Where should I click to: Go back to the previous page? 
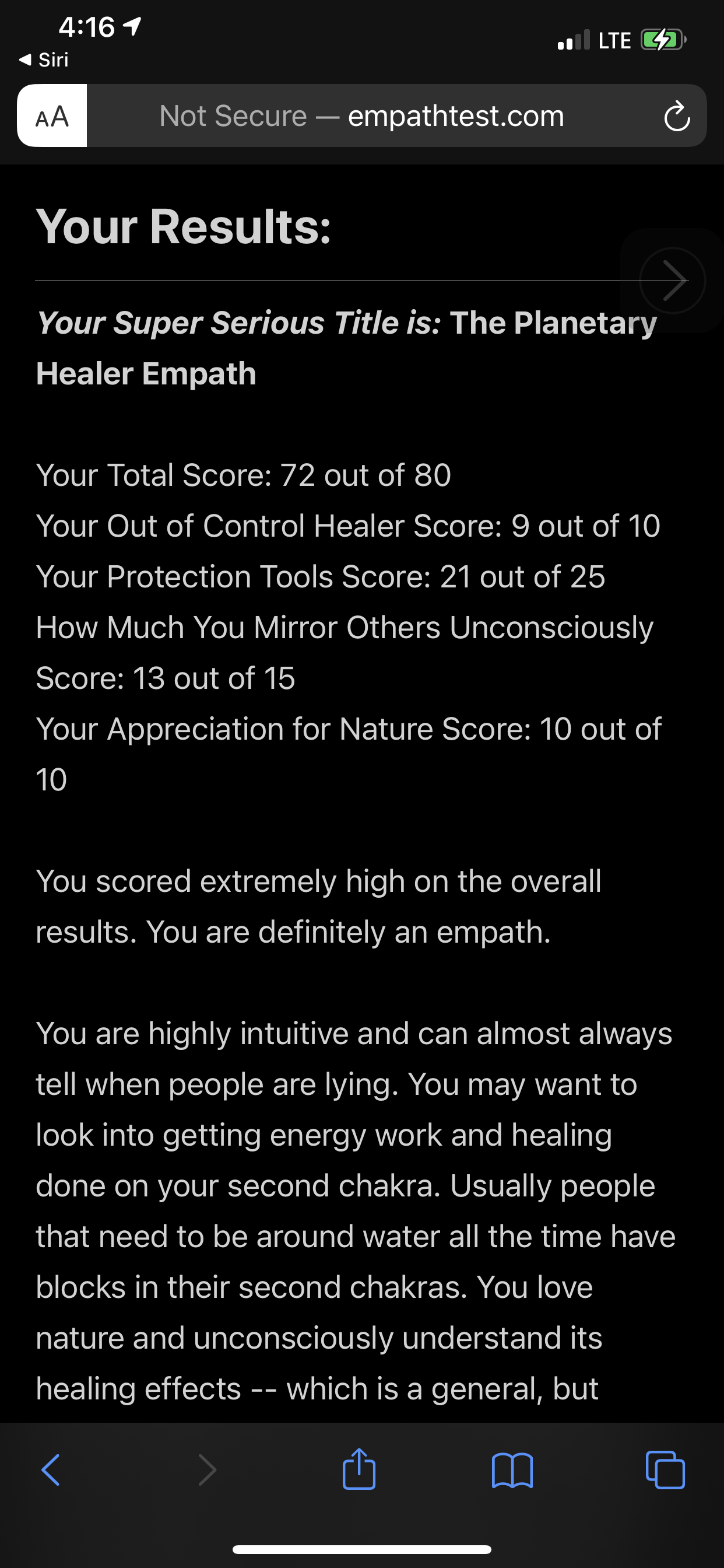51,1470
